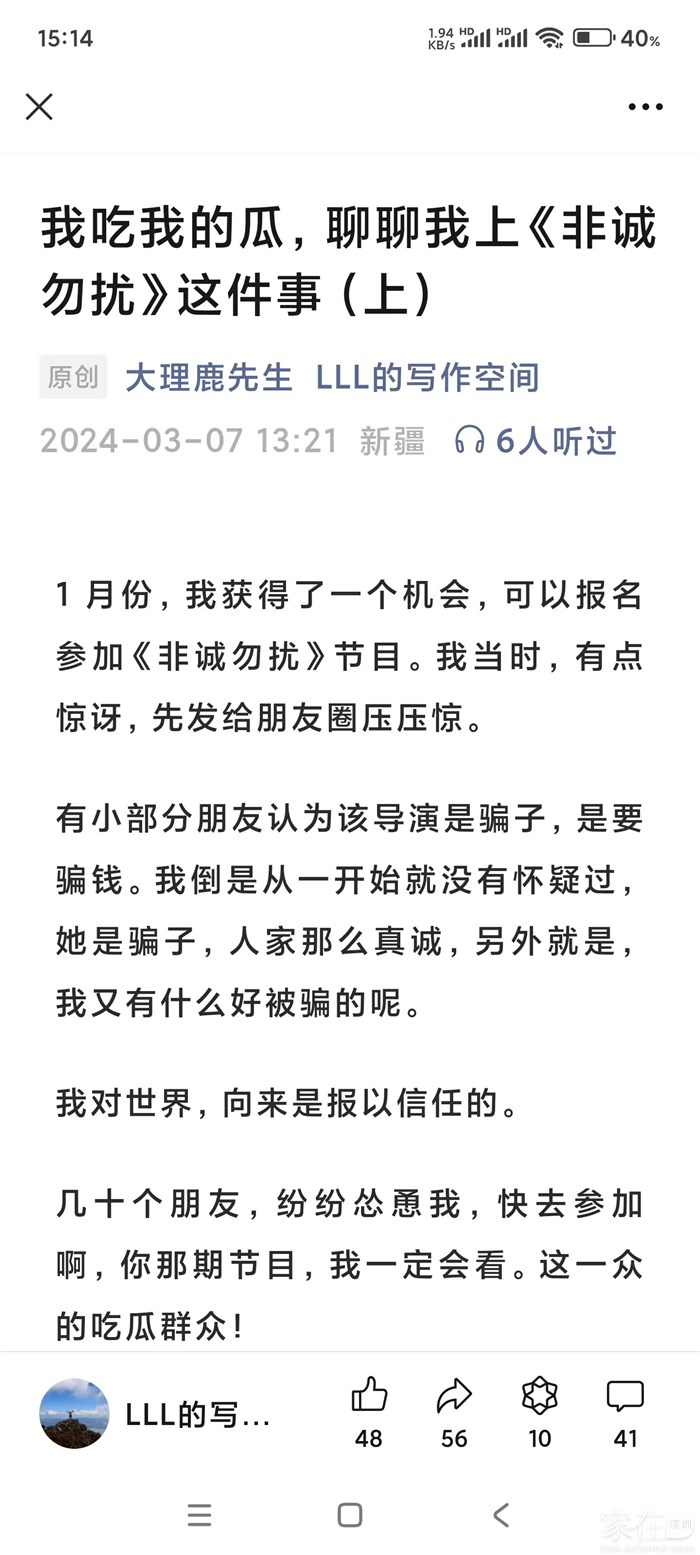
Task: Open LLL的写作空间 account link
Action: [x=427, y=378]
